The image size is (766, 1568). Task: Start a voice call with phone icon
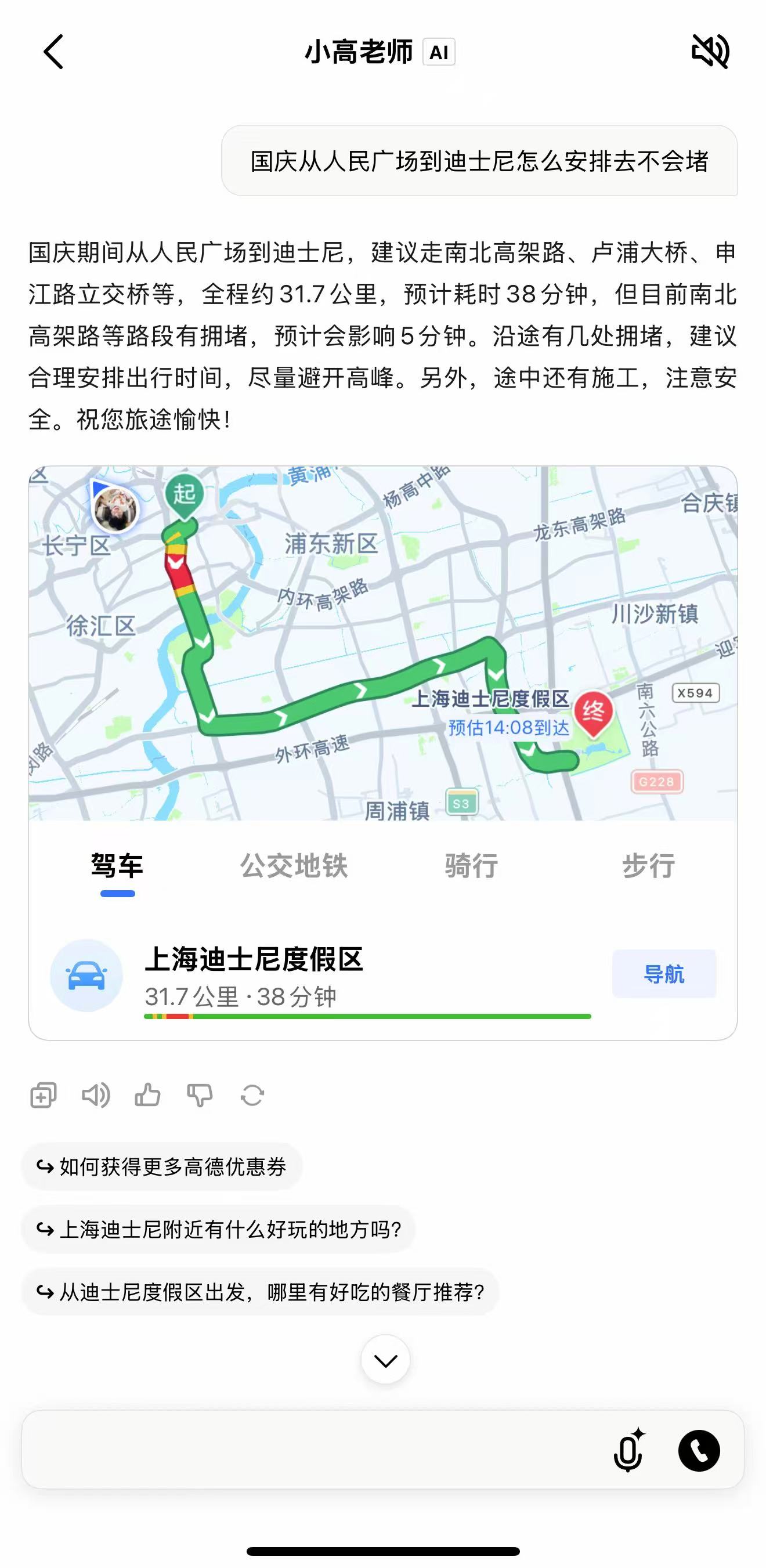(x=699, y=1450)
